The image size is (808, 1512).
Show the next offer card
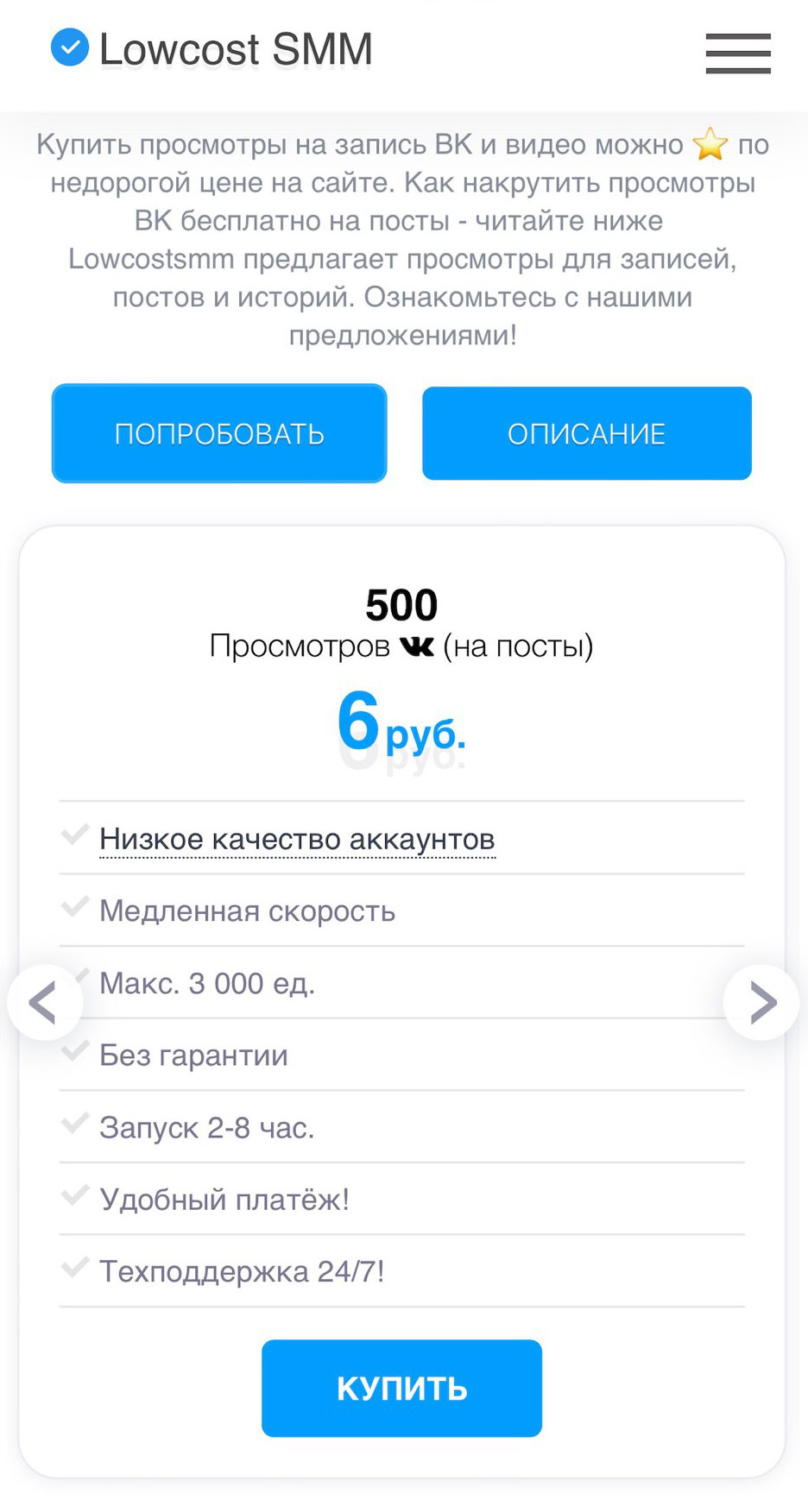pyautogui.click(x=761, y=1002)
